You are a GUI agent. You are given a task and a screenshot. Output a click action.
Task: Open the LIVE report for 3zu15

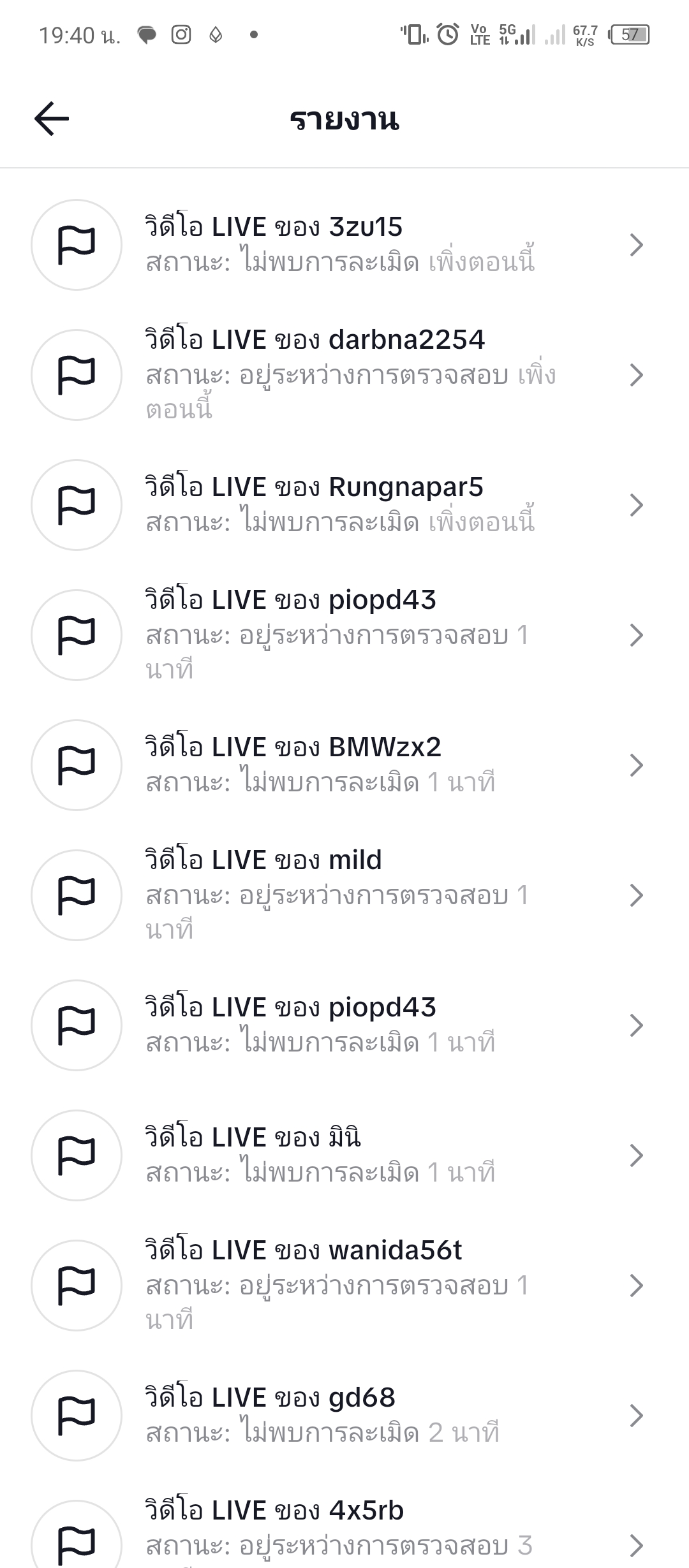[x=344, y=245]
